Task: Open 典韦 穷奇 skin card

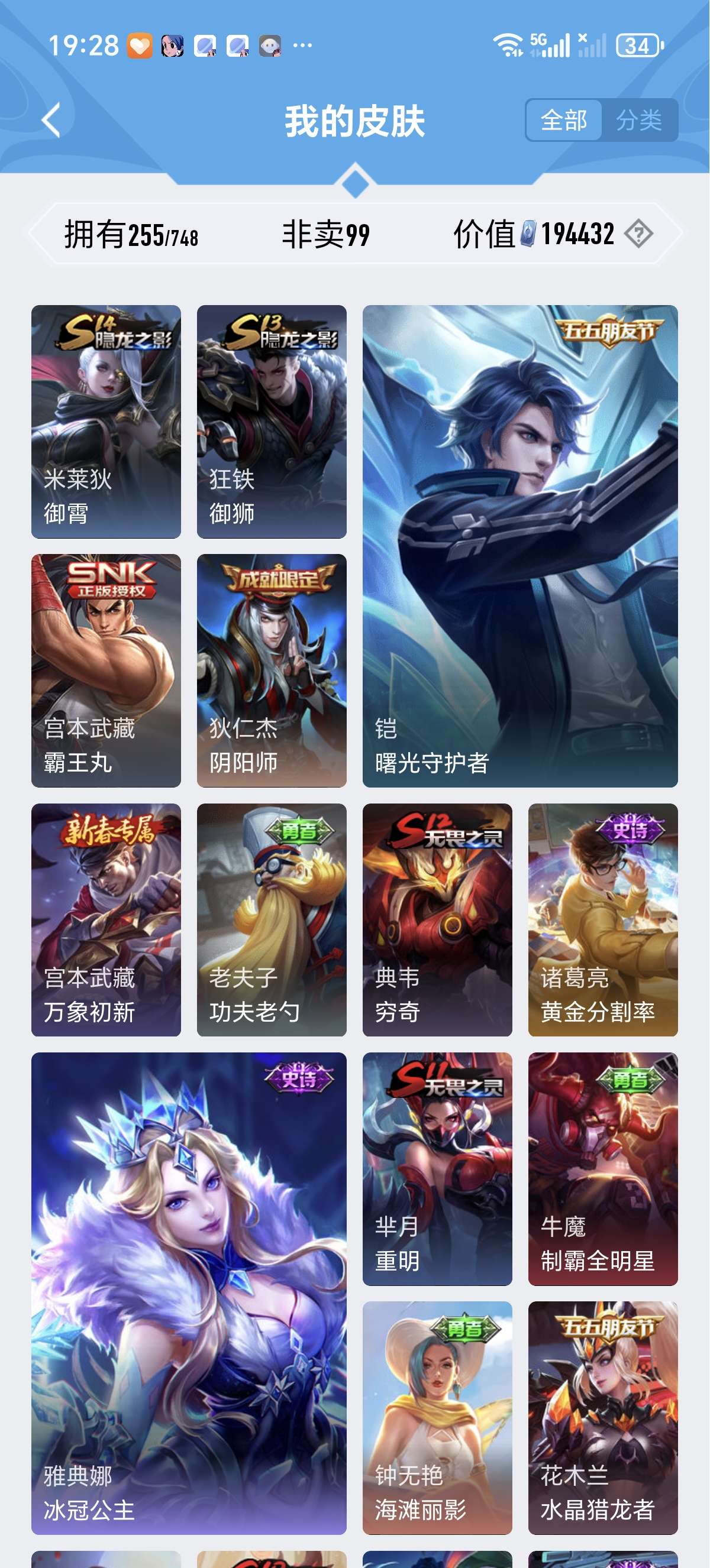Action: click(437, 920)
